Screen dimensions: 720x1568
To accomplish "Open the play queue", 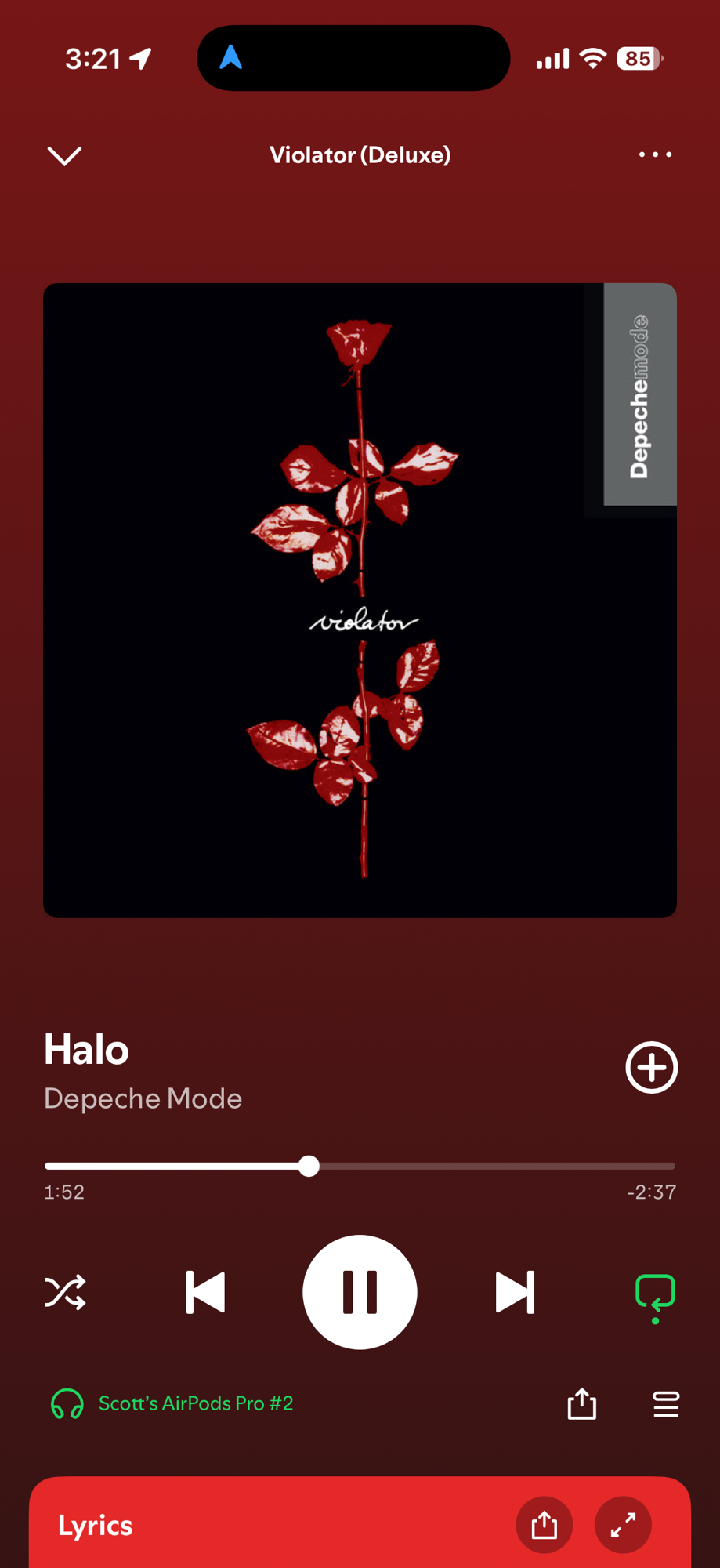I will tap(666, 1404).
